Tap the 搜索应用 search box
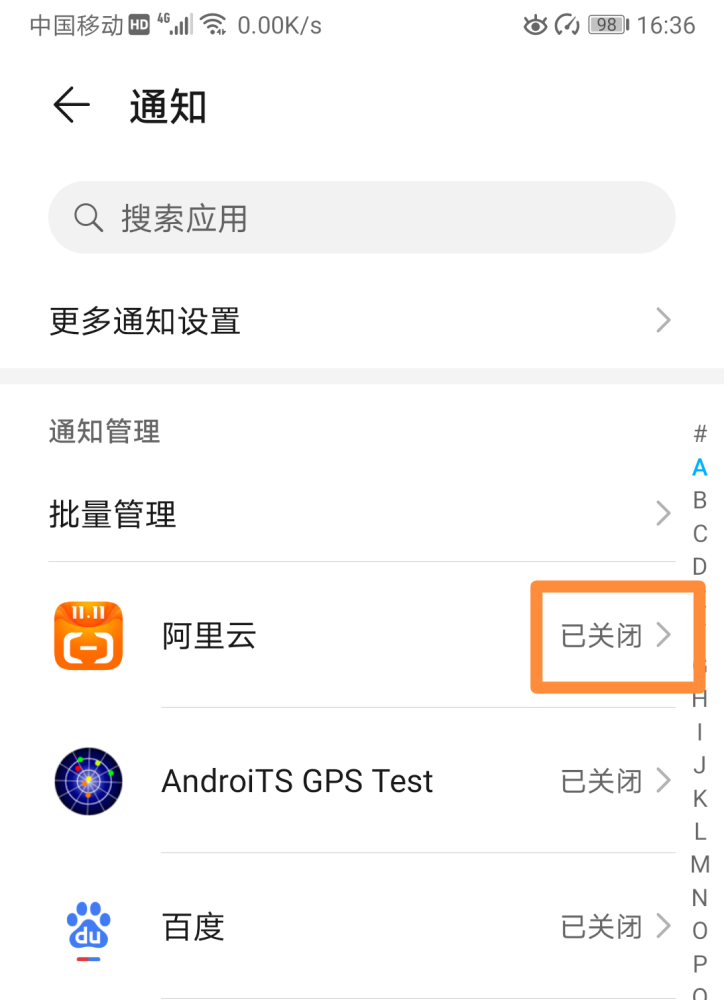Viewport: 724px width, 1000px height. click(361, 218)
